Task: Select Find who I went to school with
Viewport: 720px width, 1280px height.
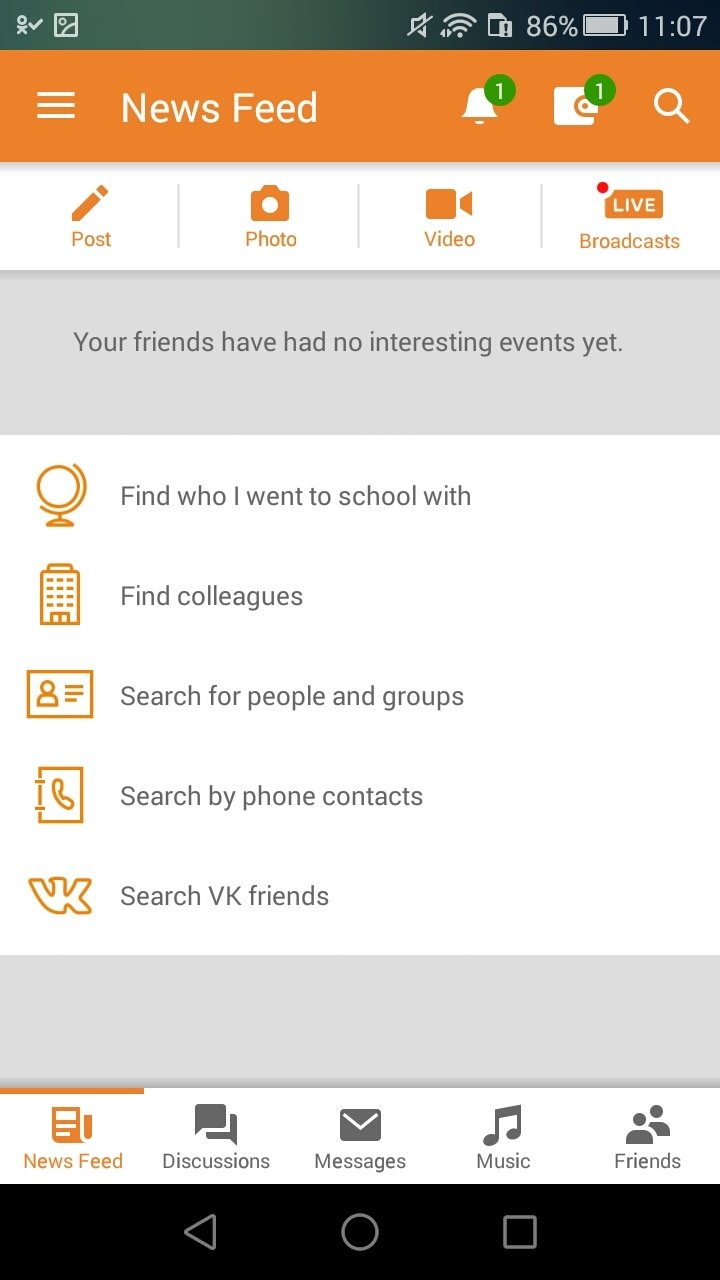Action: coord(360,496)
